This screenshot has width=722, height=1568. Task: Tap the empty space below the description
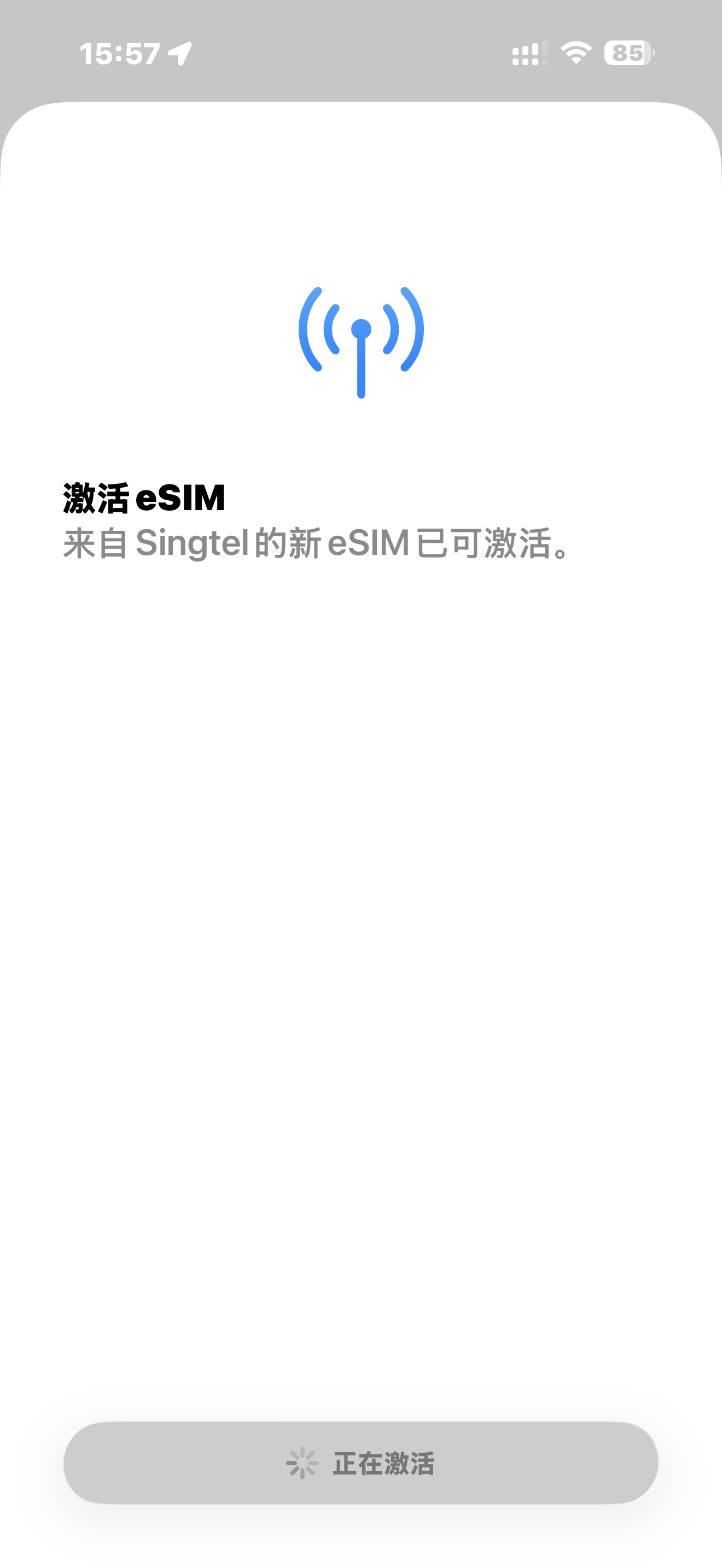[361, 913]
